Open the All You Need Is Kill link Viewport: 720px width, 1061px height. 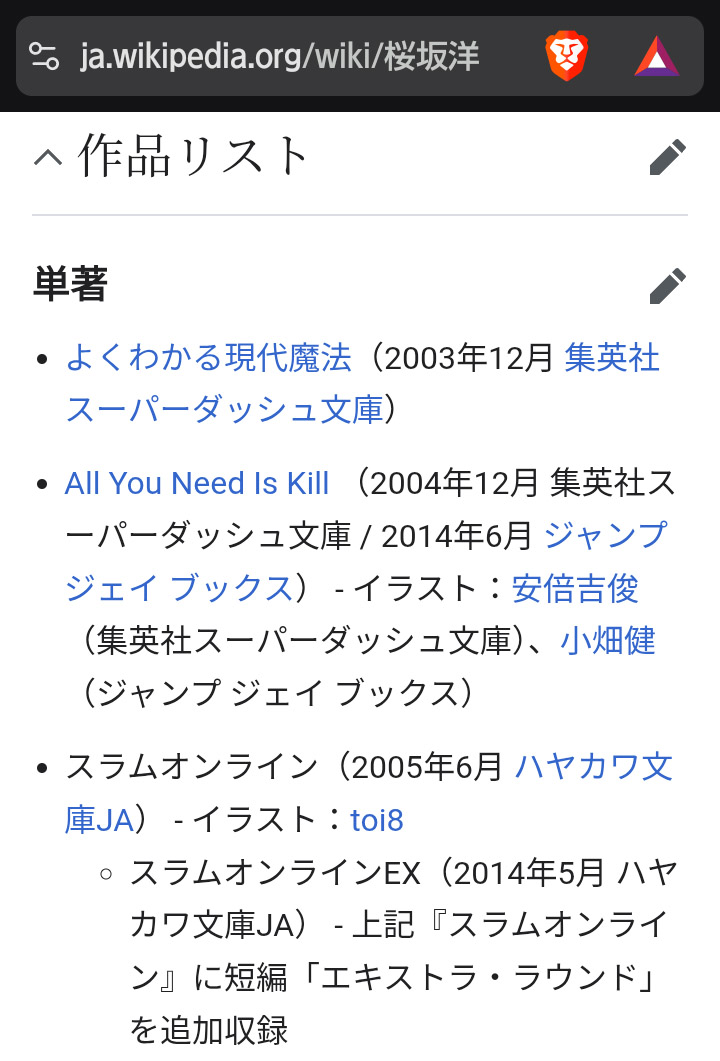(197, 484)
